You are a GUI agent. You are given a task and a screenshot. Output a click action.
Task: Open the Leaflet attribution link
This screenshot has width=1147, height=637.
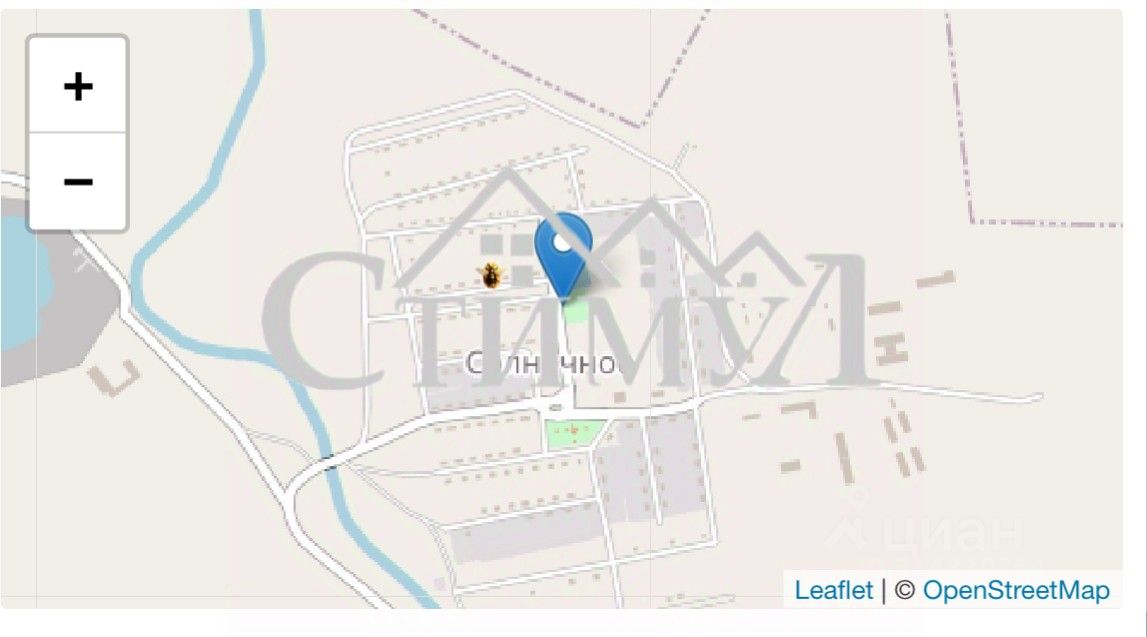833,591
